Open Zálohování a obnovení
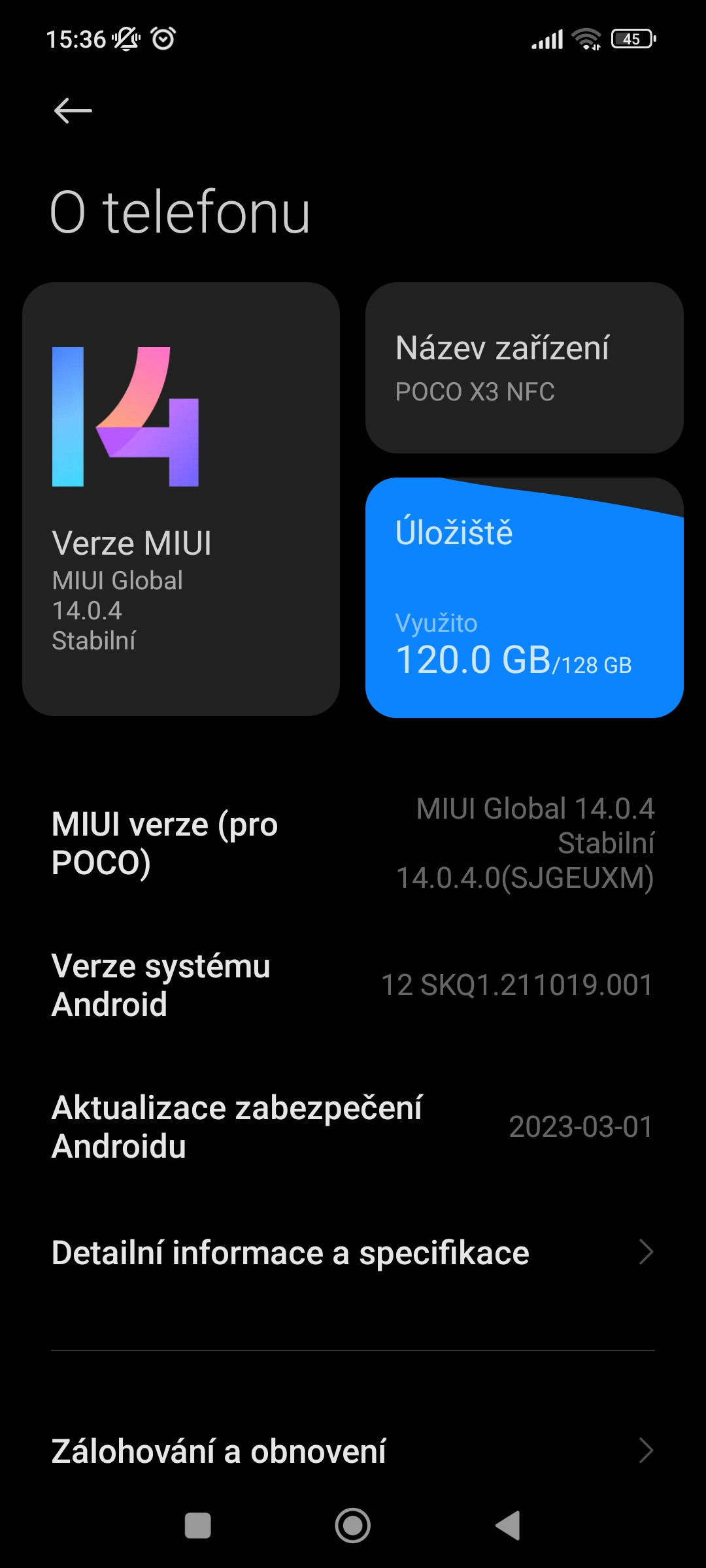Screen dimensions: 706x1568 [x=353, y=1451]
